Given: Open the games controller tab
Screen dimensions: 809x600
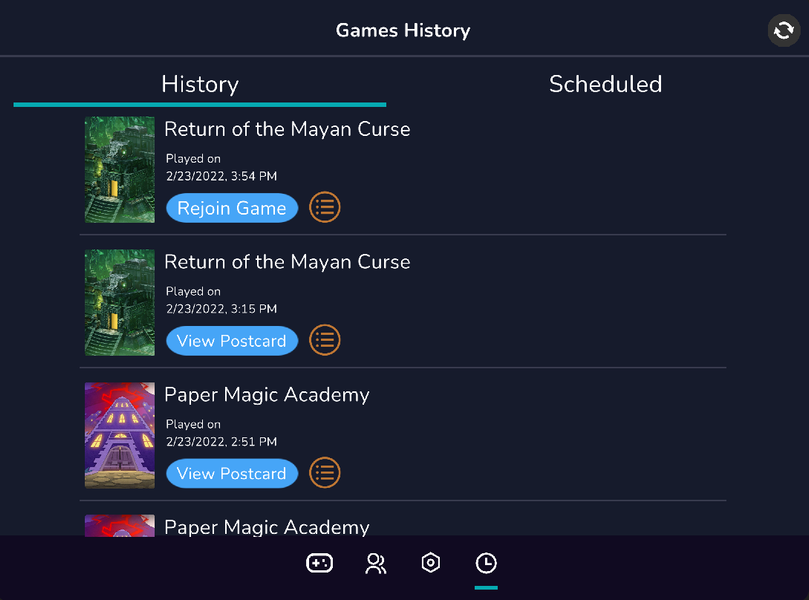Looking at the screenshot, I should pyautogui.click(x=319, y=563).
